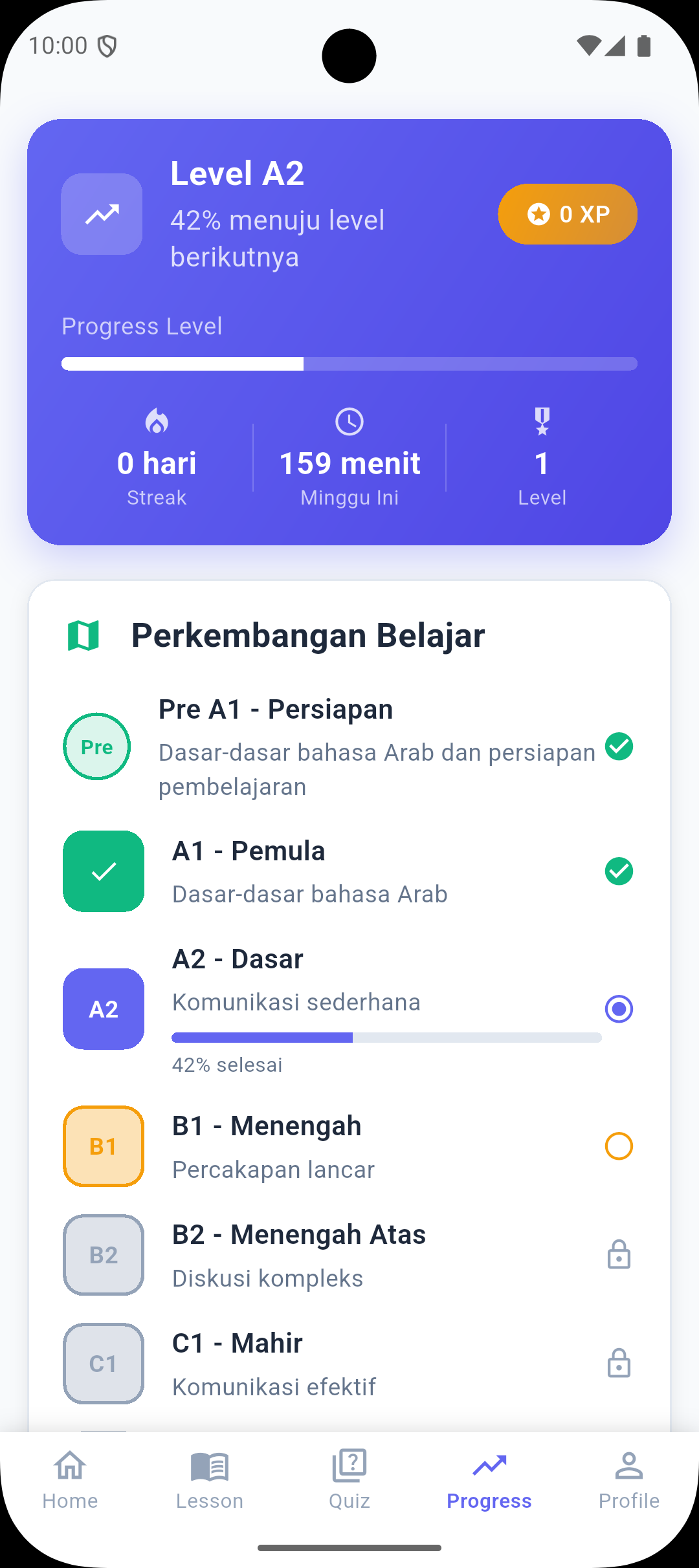Open the A2 - Dasar level
Image resolution: width=699 pixels, height=1568 pixels.
(x=348, y=1009)
